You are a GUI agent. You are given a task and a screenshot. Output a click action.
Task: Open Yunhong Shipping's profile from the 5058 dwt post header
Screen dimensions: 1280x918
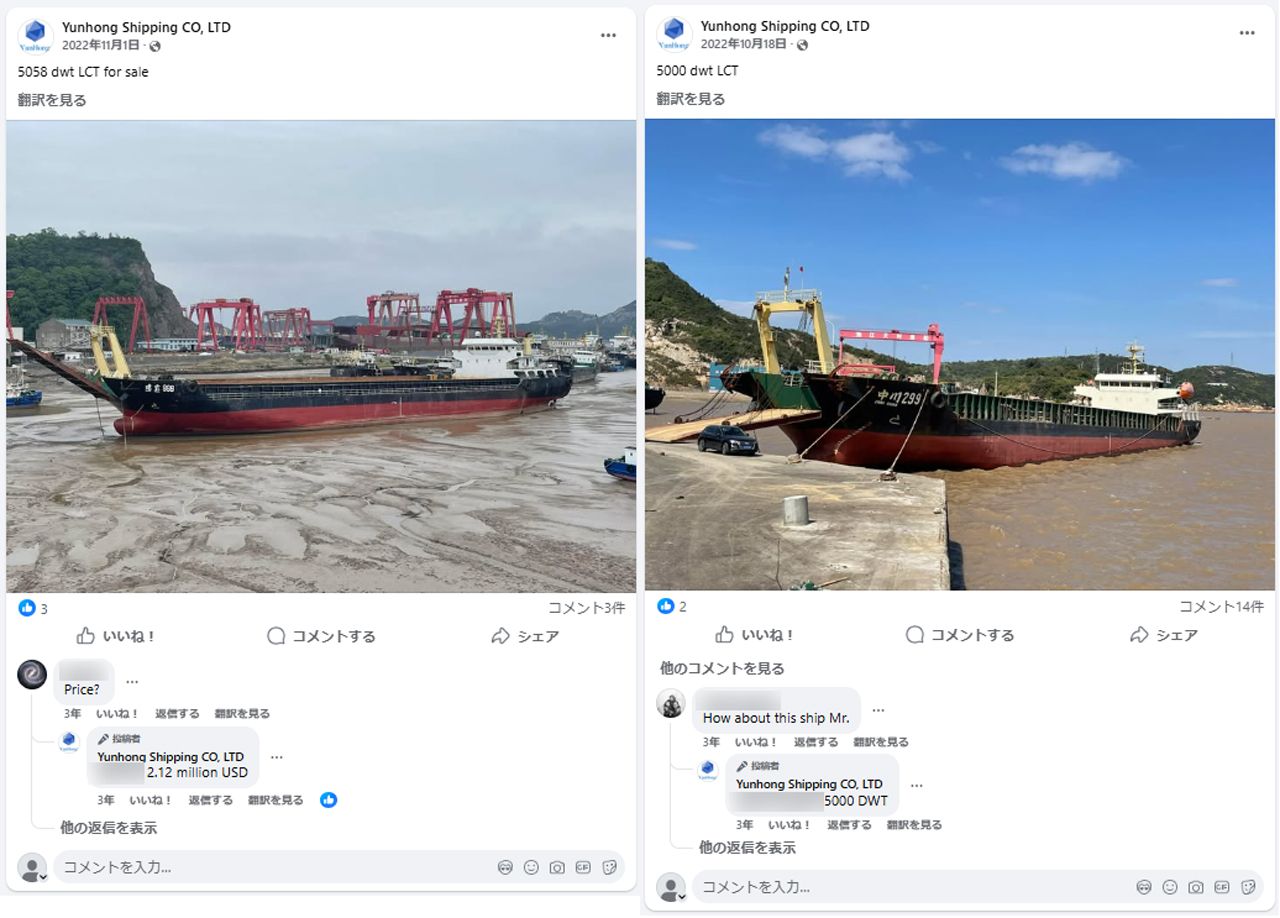(146, 28)
